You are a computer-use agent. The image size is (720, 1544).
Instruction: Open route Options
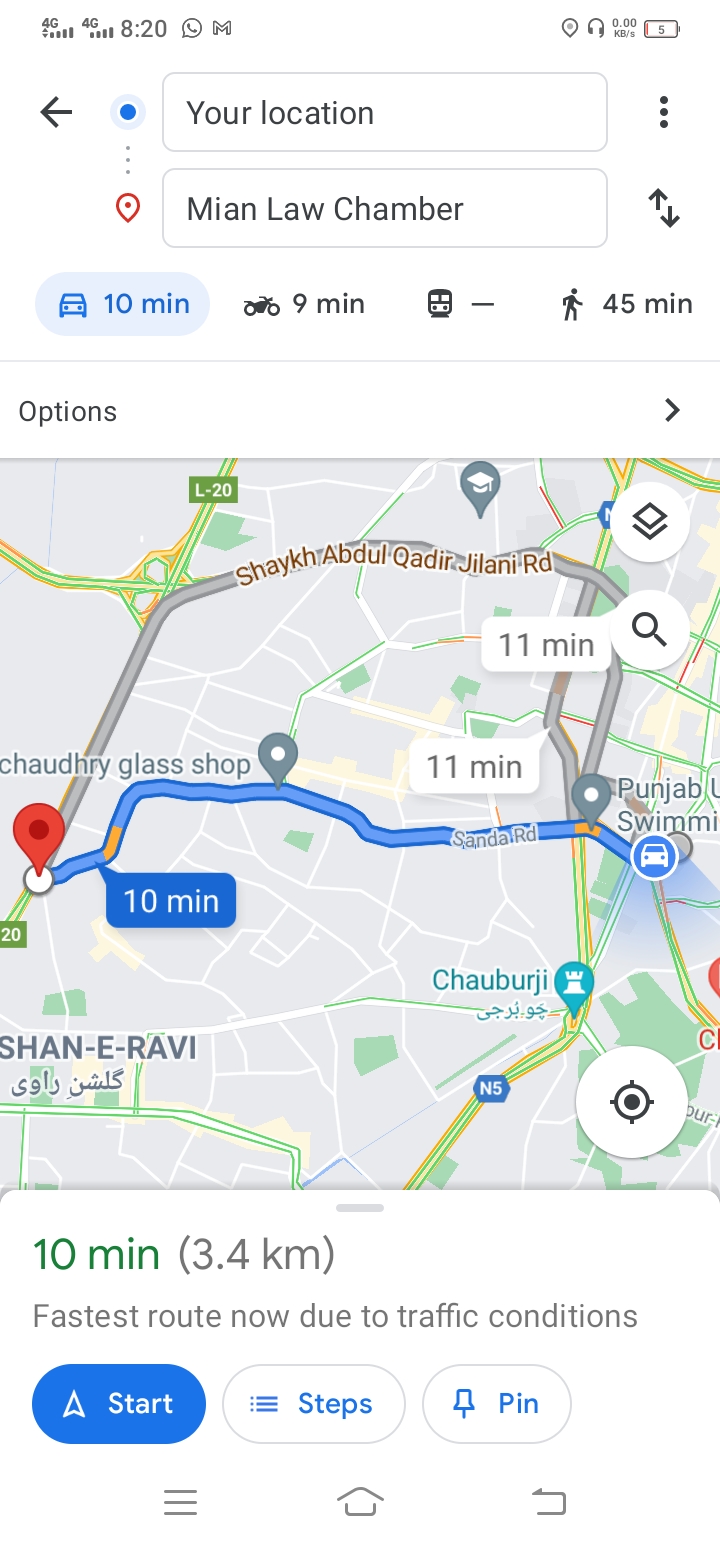pyautogui.click(x=360, y=411)
